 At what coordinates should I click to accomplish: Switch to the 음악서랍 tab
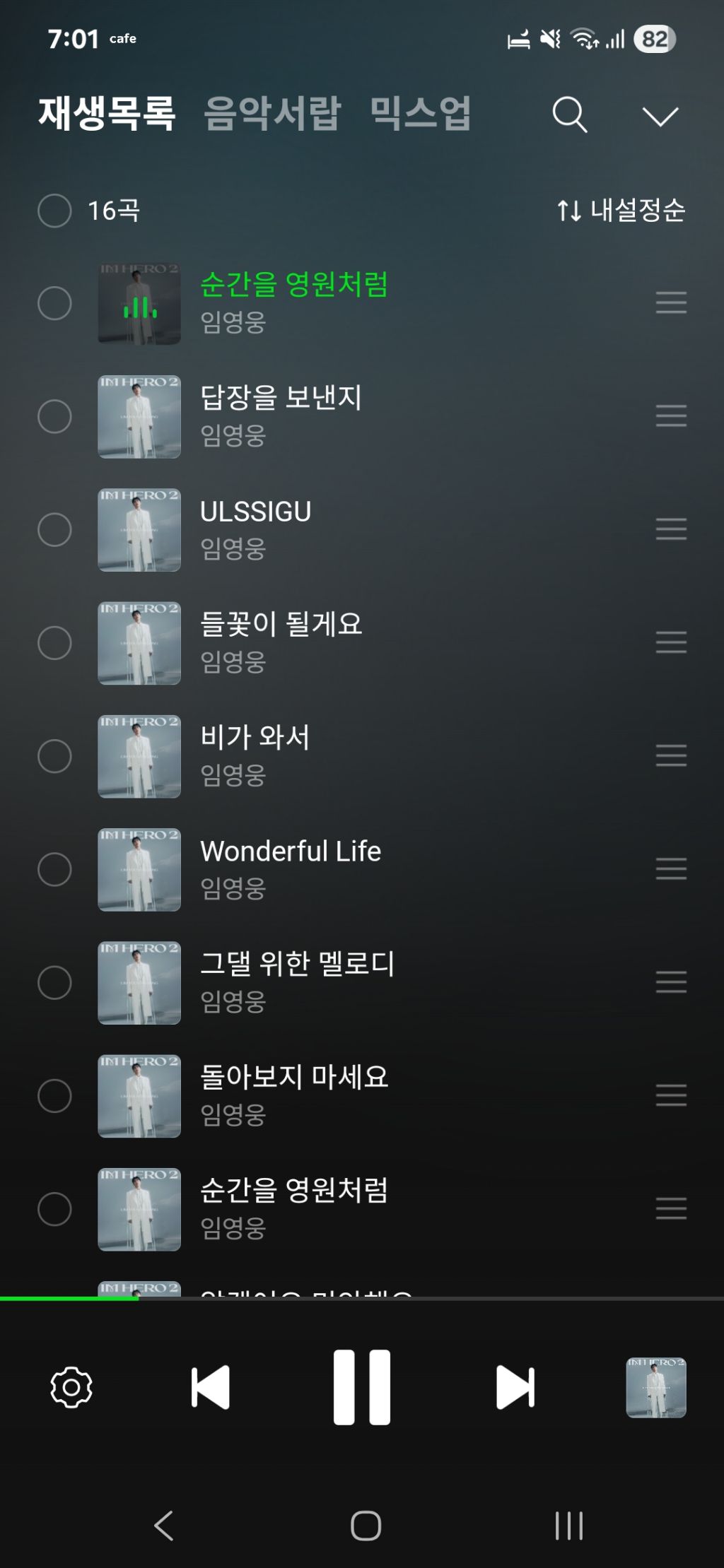[x=273, y=114]
